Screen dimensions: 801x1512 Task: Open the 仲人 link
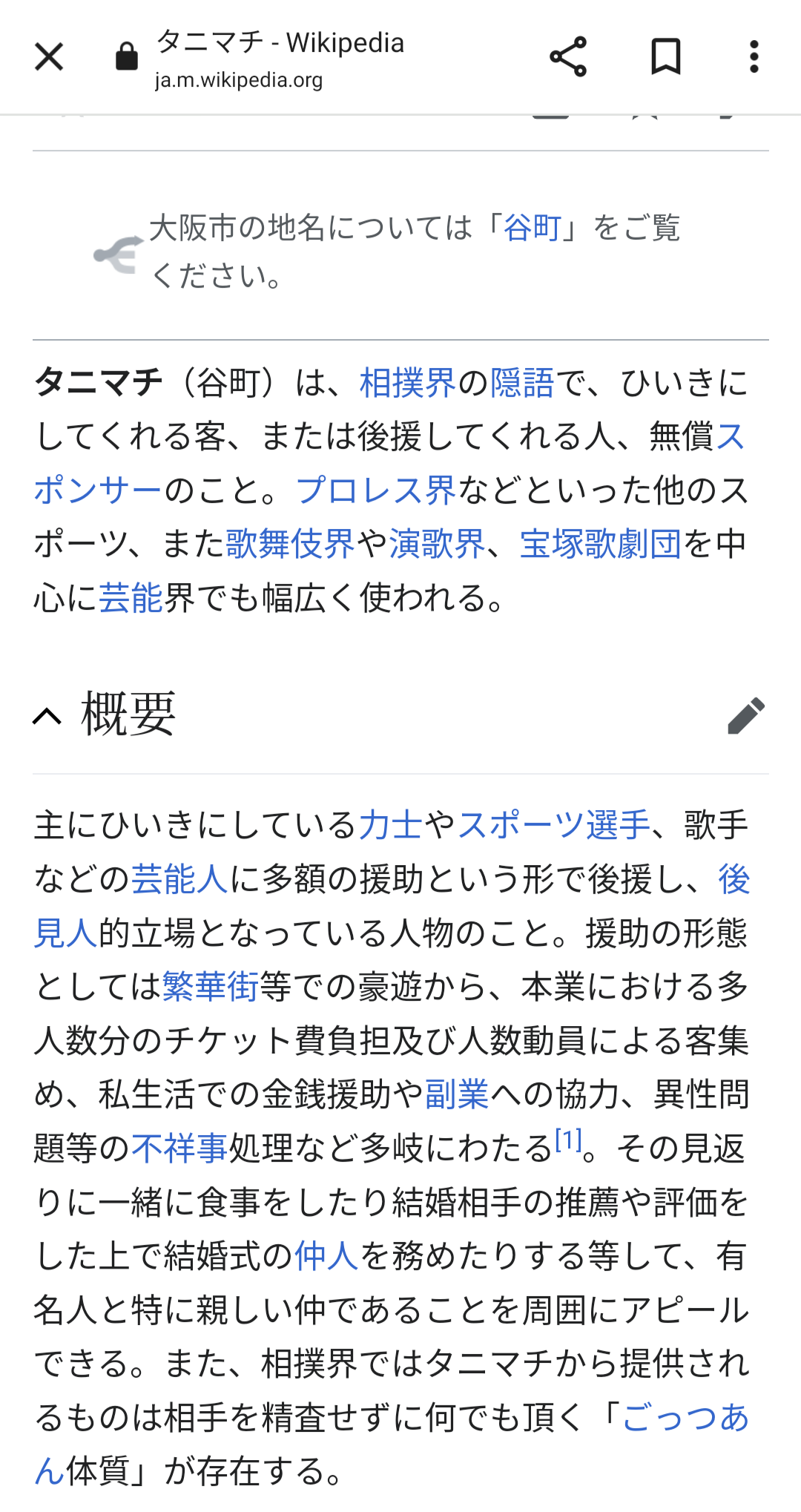(326, 1256)
